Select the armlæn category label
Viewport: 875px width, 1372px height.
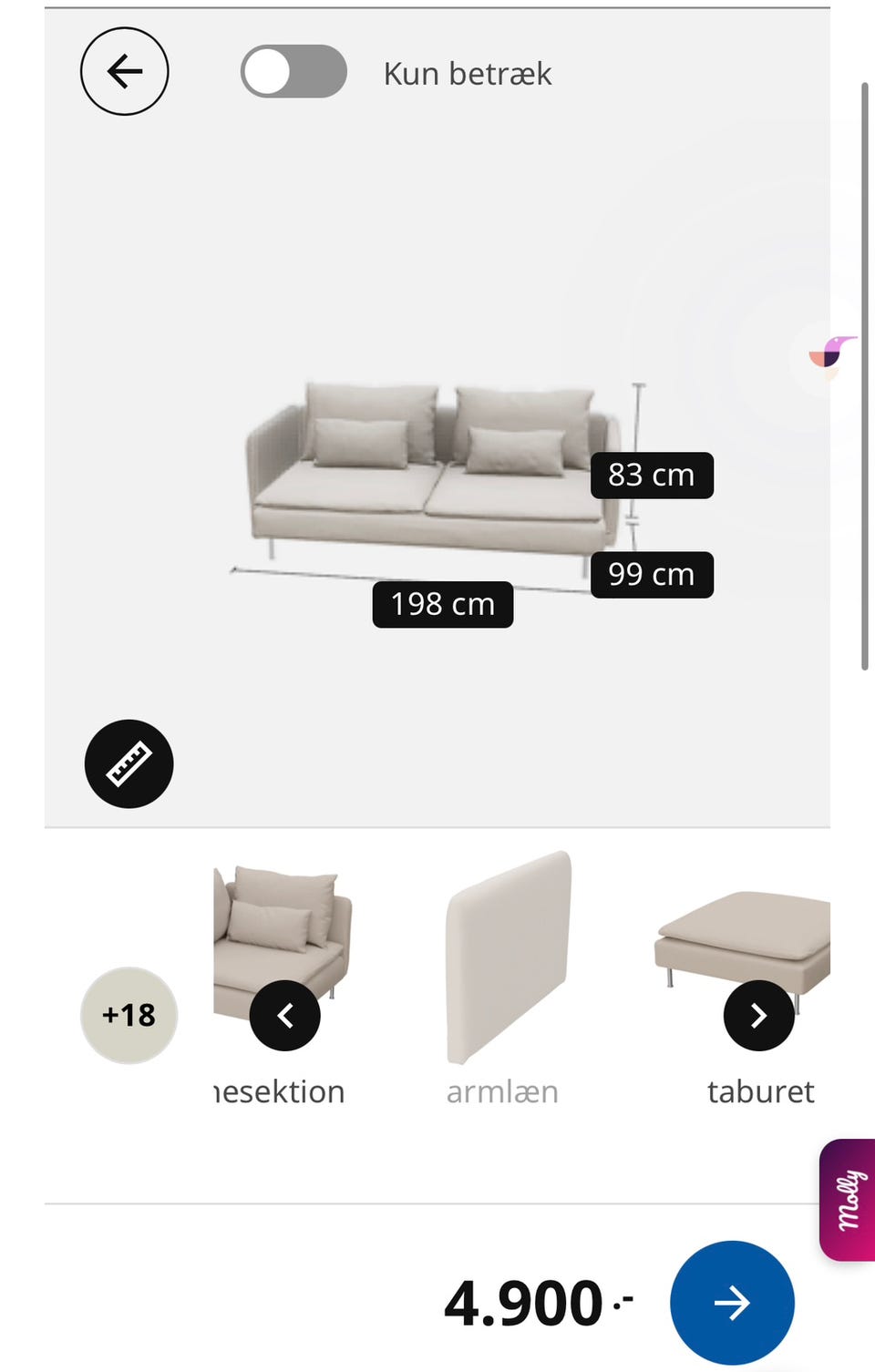(502, 1090)
